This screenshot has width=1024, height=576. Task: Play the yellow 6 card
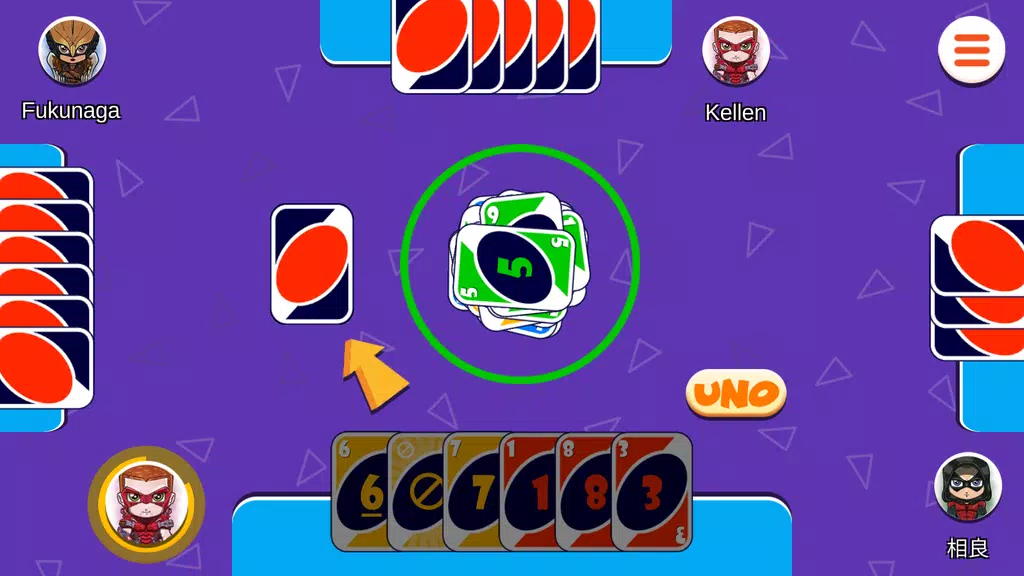click(x=358, y=492)
